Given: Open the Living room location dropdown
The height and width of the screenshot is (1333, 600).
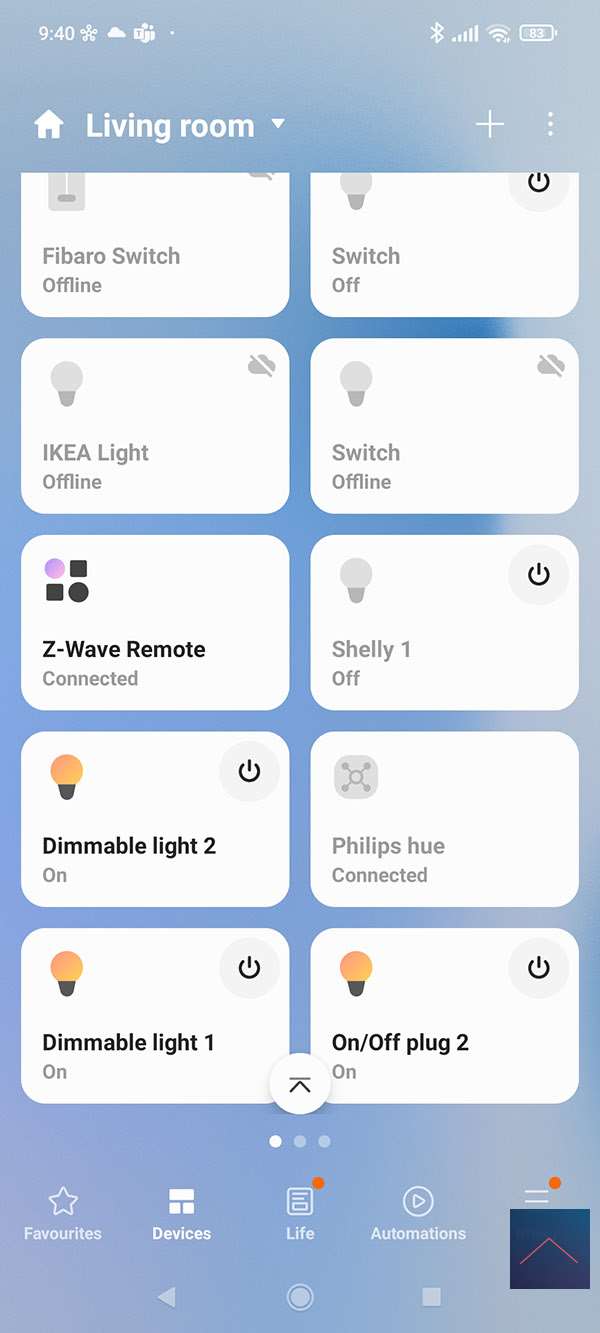Looking at the screenshot, I should 278,125.
